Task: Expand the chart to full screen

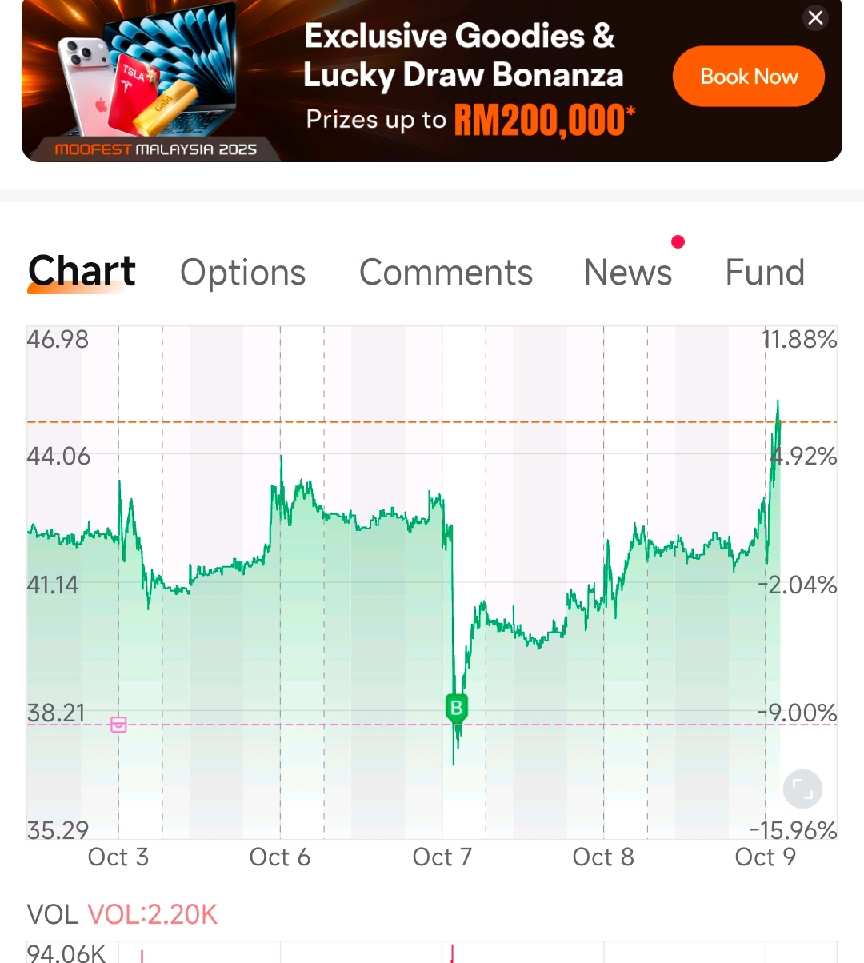Action: [802, 789]
